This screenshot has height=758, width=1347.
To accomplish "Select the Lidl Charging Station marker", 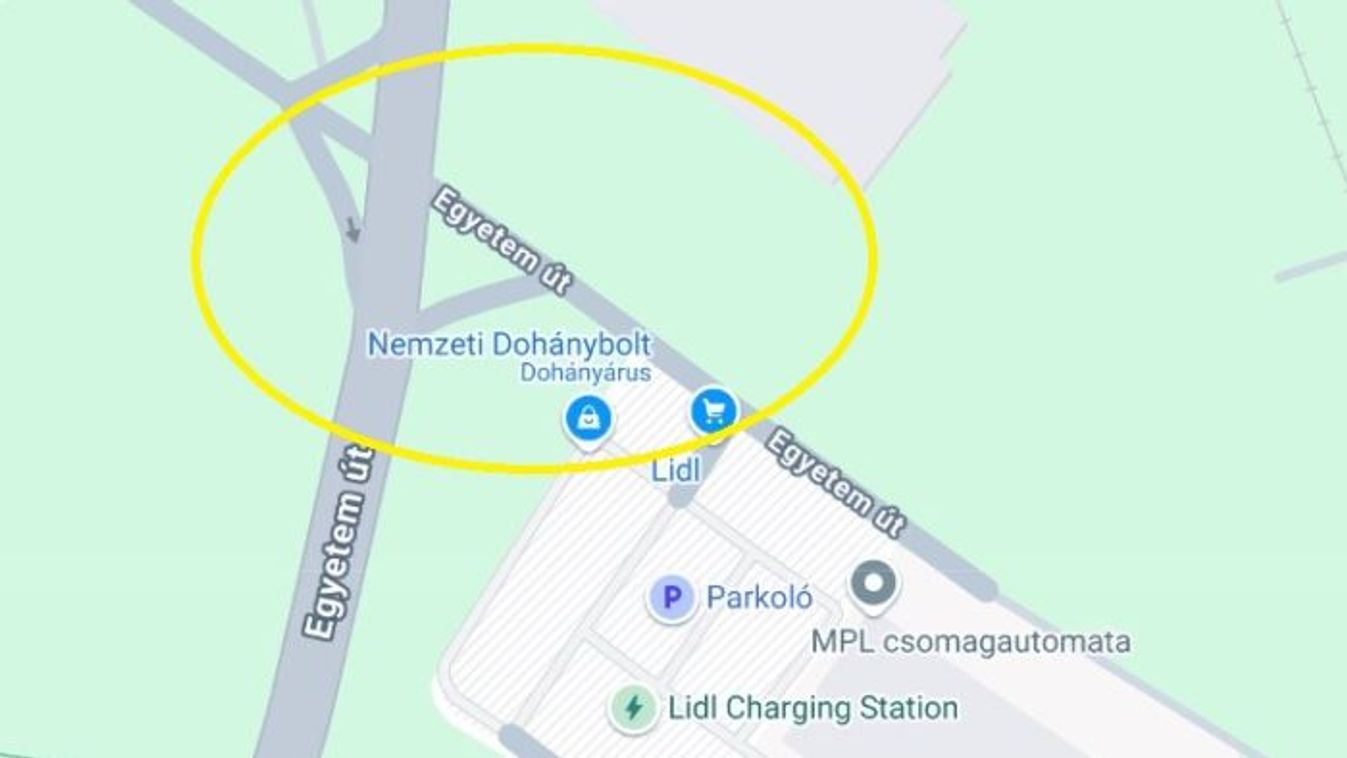I will tap(632, 708).
